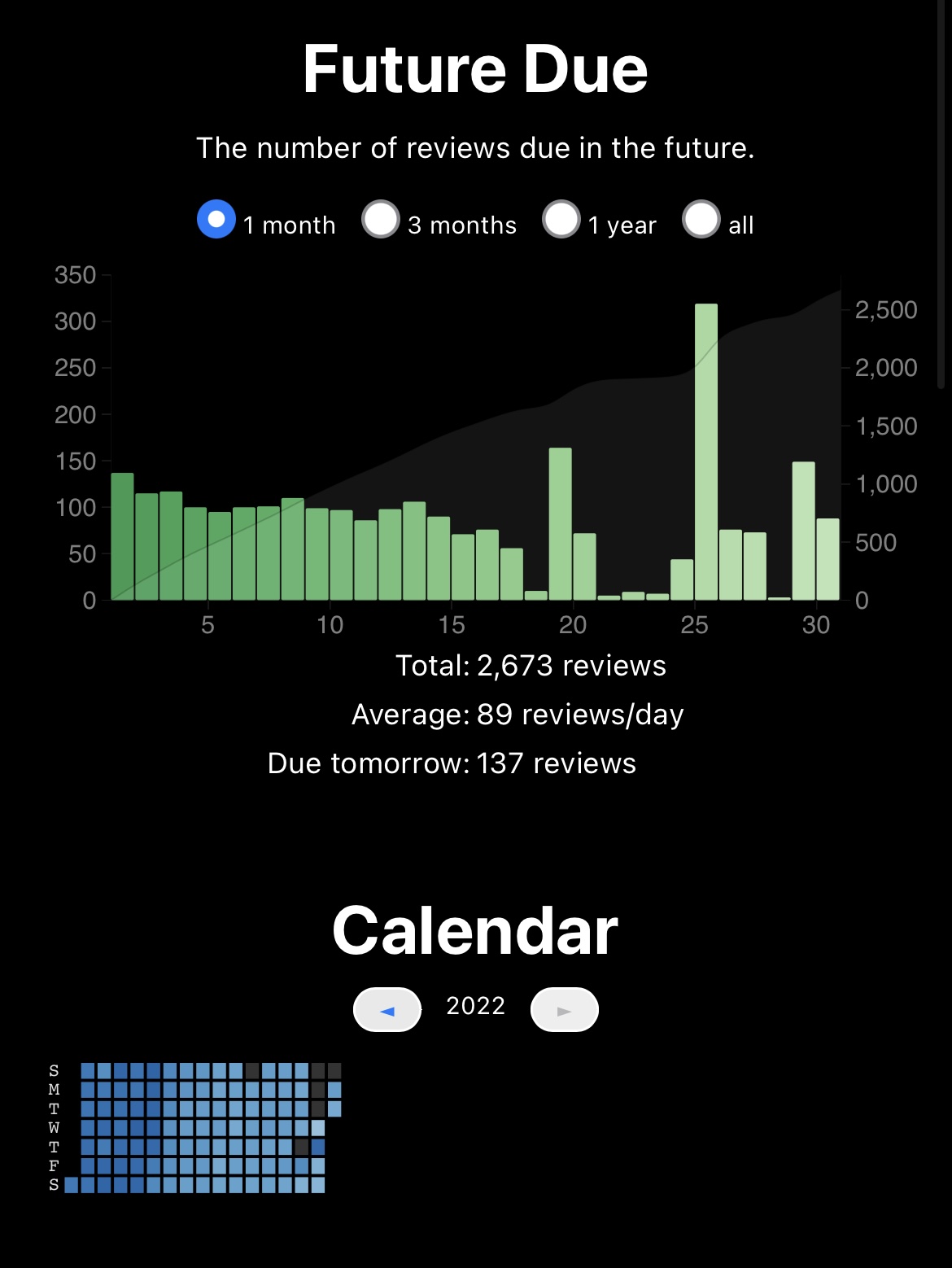Choose the 1 year range
952x1268 pixels.
click(561, 220)
